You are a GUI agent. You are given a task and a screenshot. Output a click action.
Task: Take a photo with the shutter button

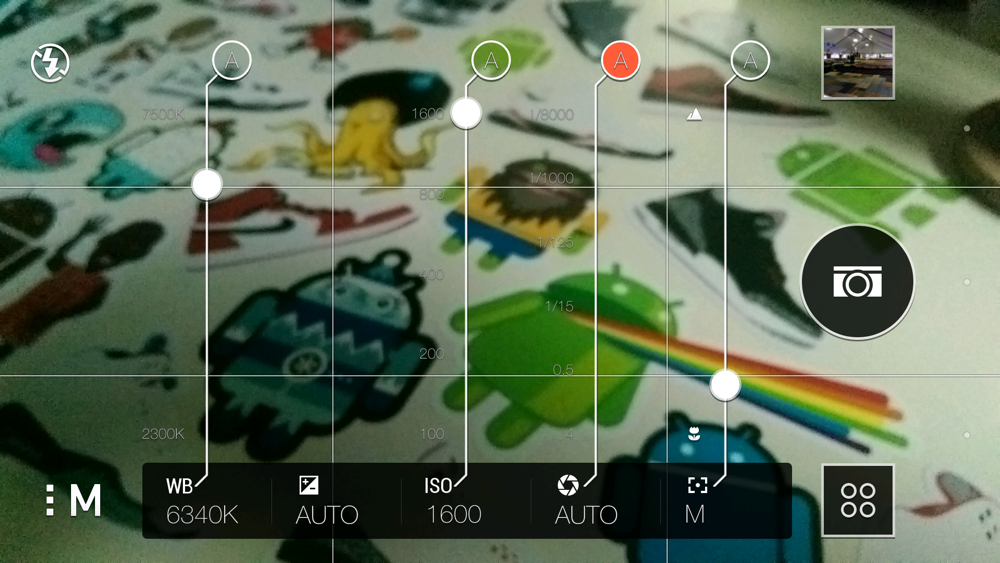coord(857,283)
